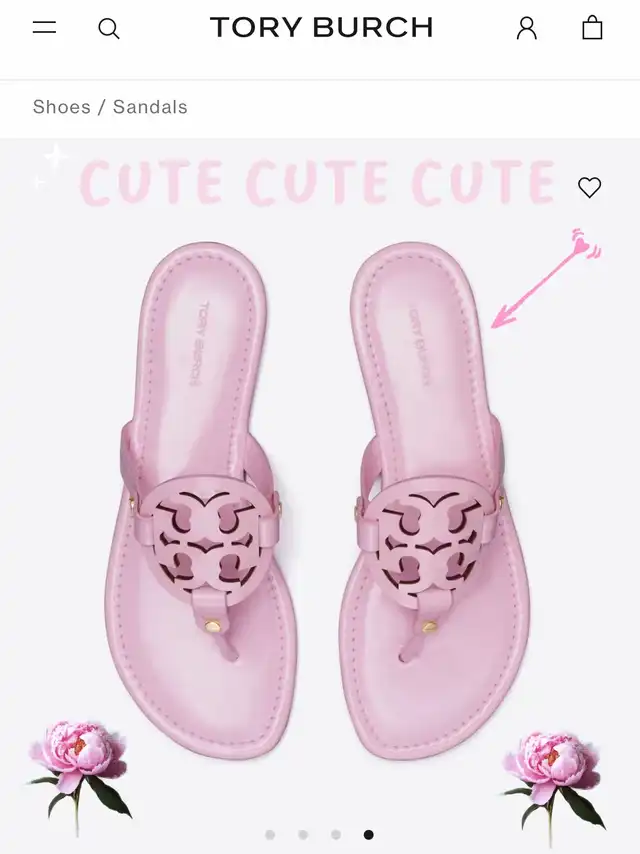Image resolution: width=640 pixels, height=854 pixels.
Task: Open the account profile icon
Action: click(x=527, y=28)
